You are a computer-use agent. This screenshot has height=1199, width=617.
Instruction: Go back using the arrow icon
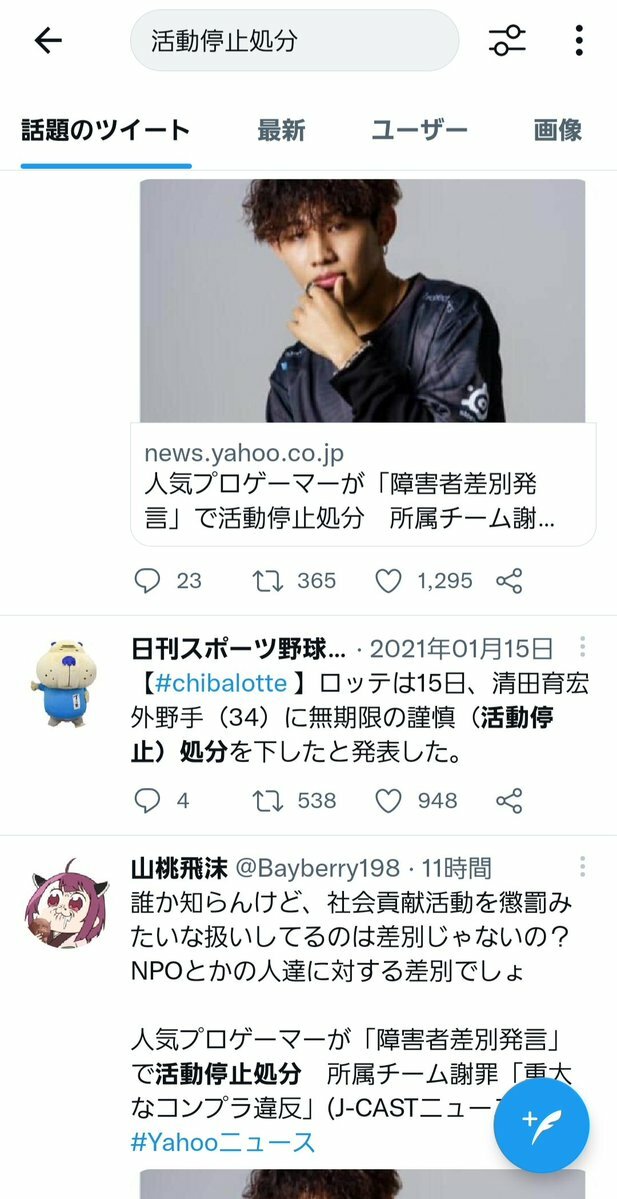click(47, 40)
